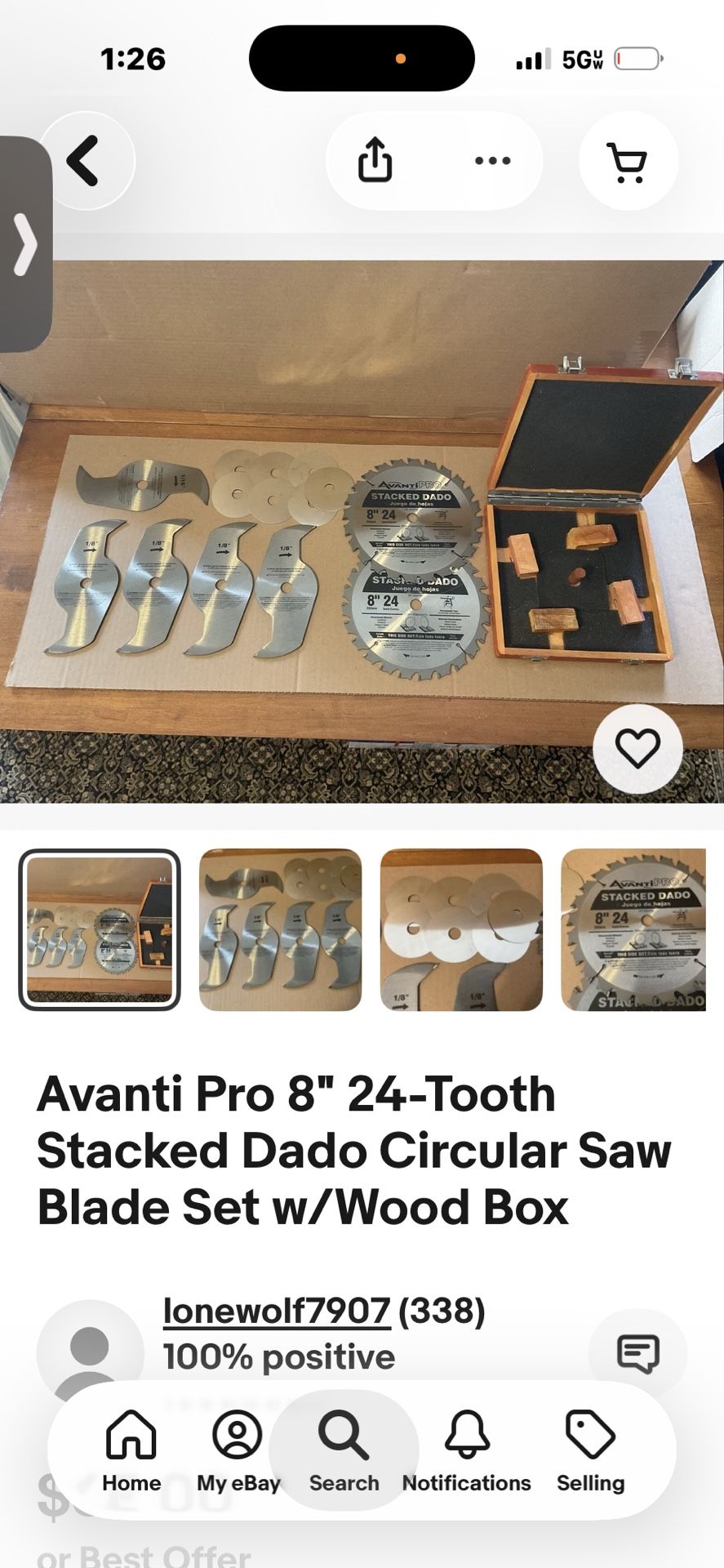Select the Avanti Pro label close-up thumbnail
724x1568 pixels.
[x=642, y=931]
